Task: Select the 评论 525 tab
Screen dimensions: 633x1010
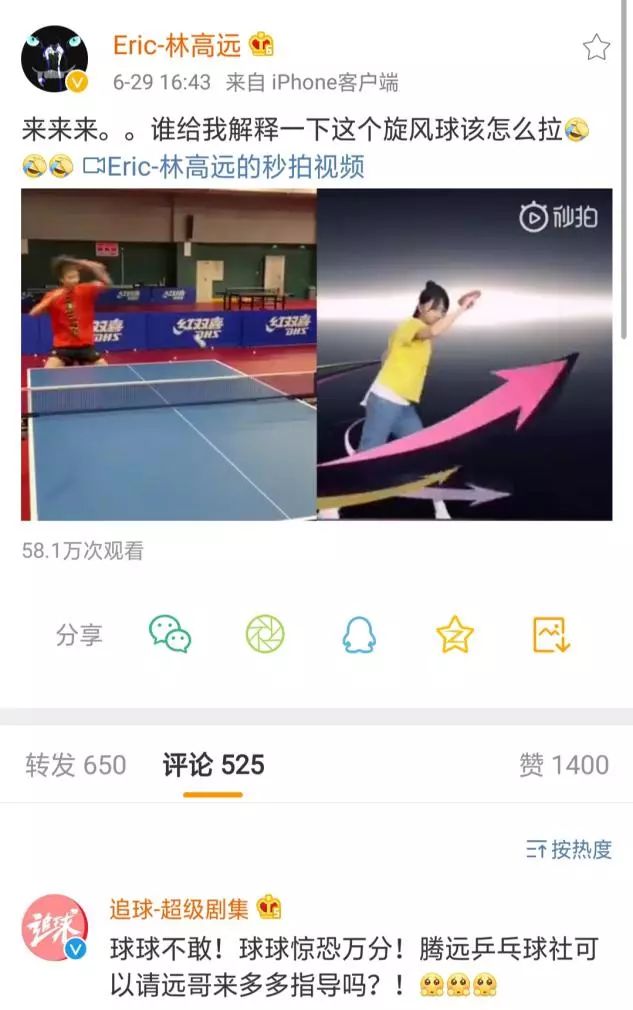Action: tap(213, 766)
